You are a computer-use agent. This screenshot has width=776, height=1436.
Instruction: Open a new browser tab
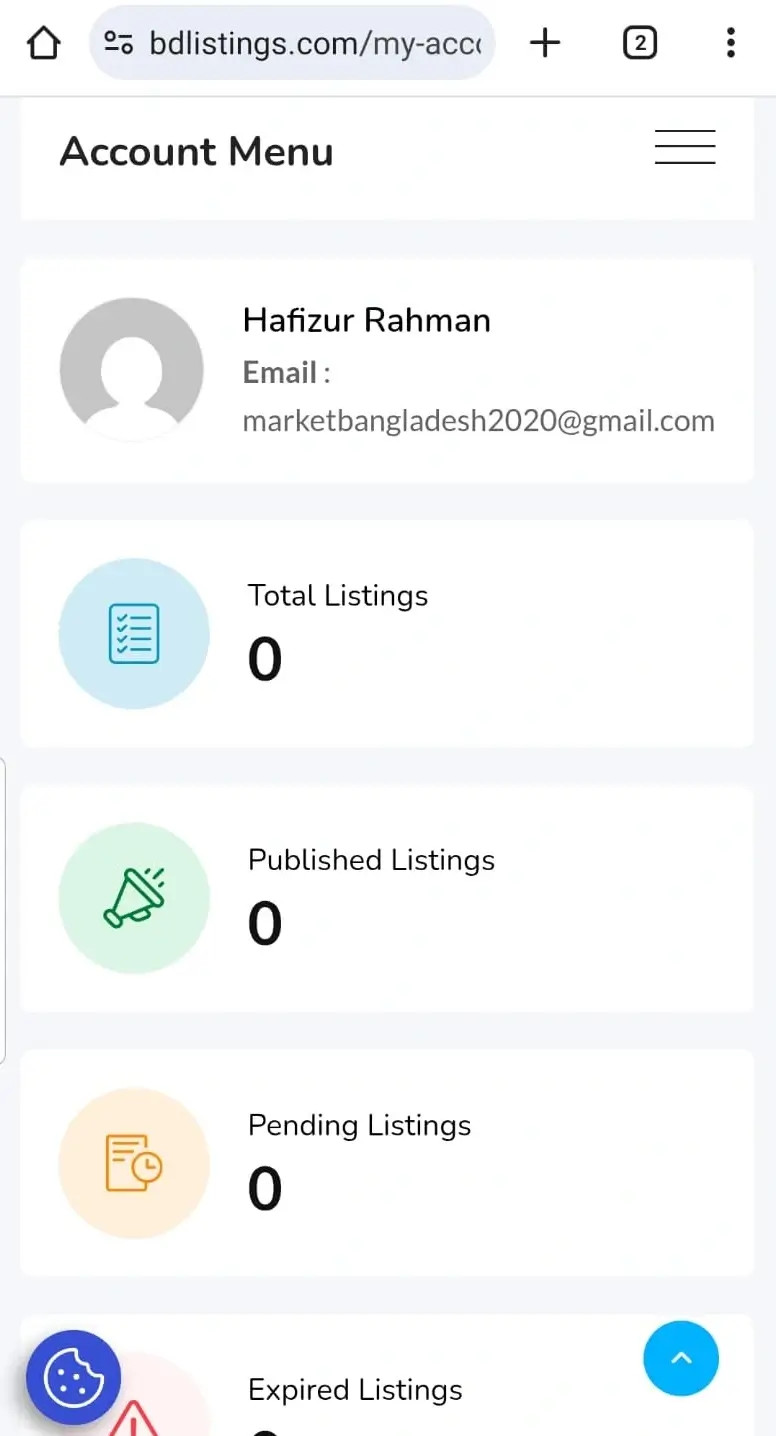point(545,43)
